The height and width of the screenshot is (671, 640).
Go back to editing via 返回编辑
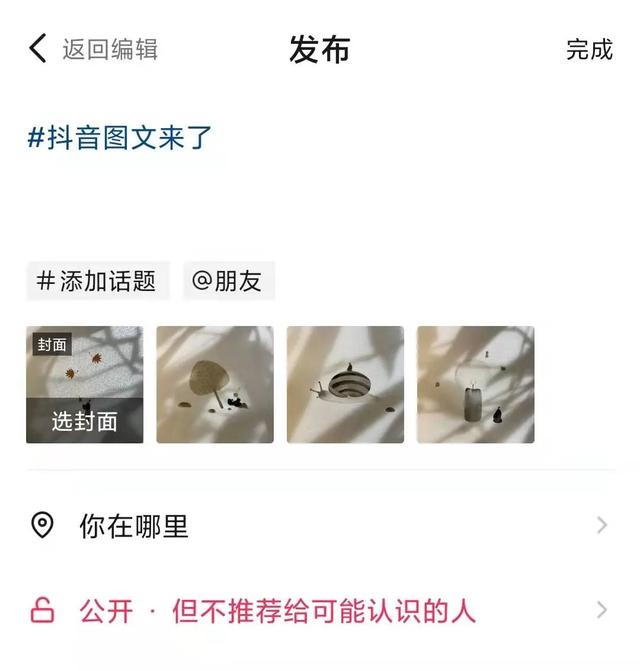point(94,49)
